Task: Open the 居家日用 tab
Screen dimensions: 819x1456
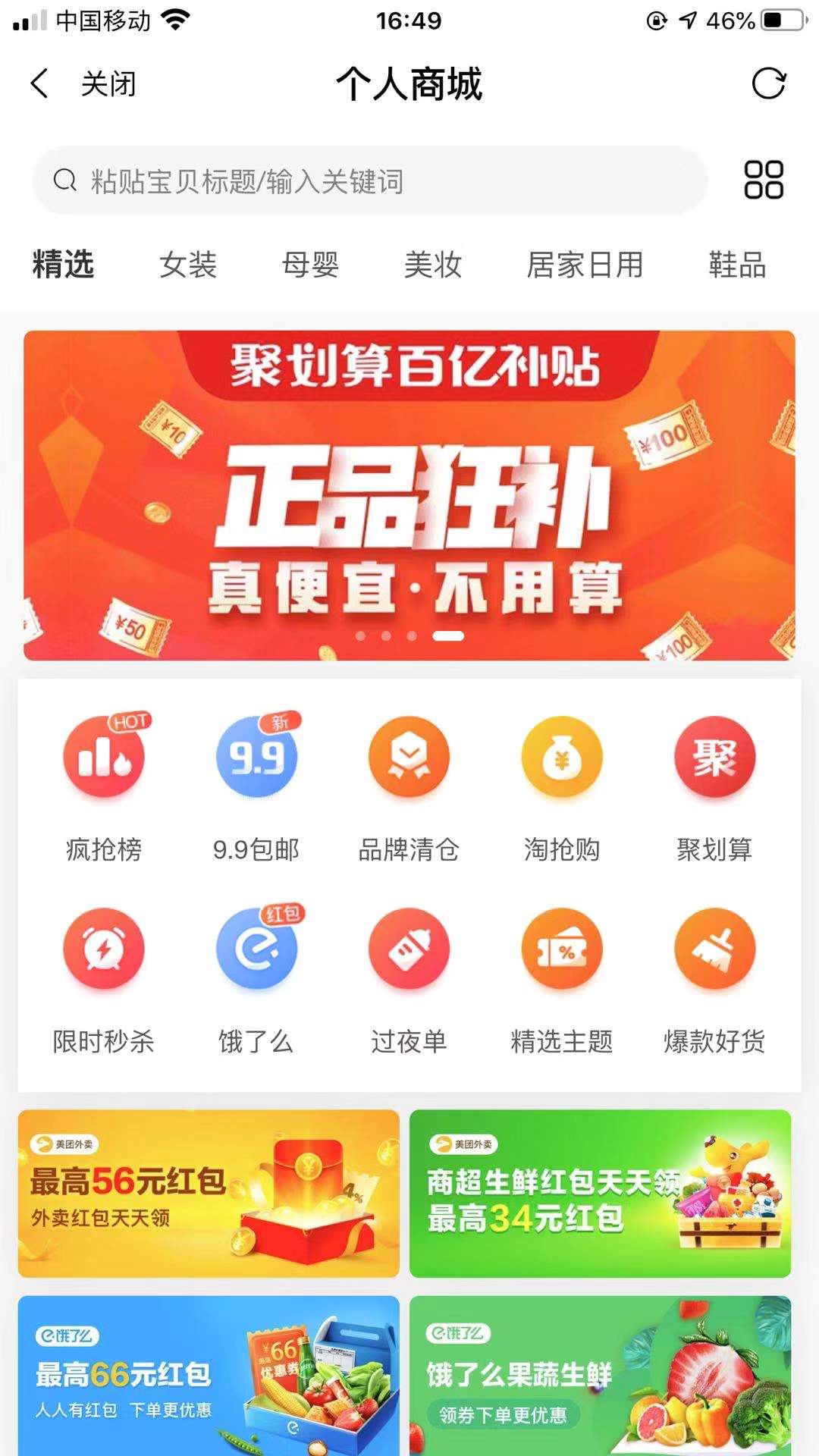Action: pyautogui.click(x=585, y=265)
